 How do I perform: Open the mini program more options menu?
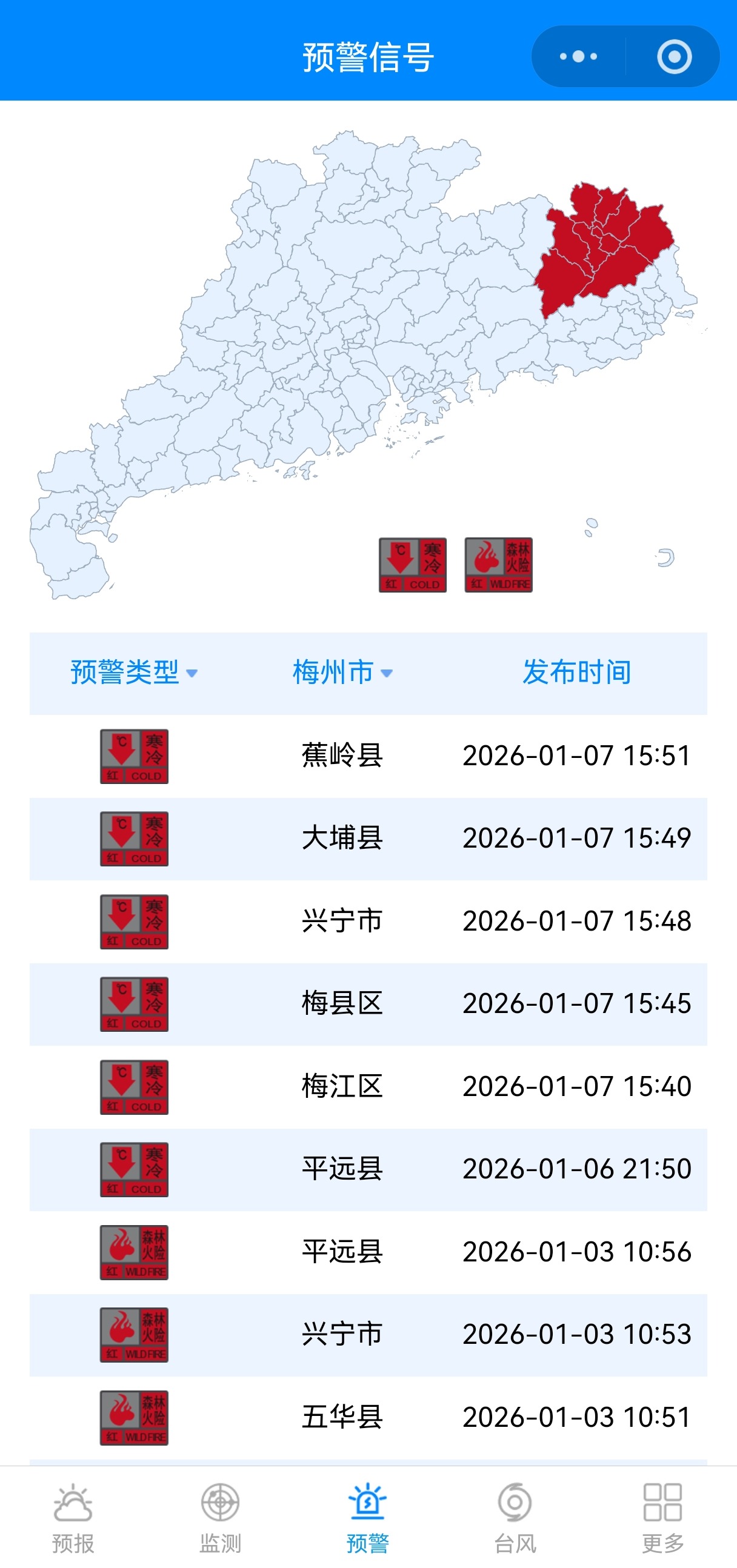click(578, 56)
